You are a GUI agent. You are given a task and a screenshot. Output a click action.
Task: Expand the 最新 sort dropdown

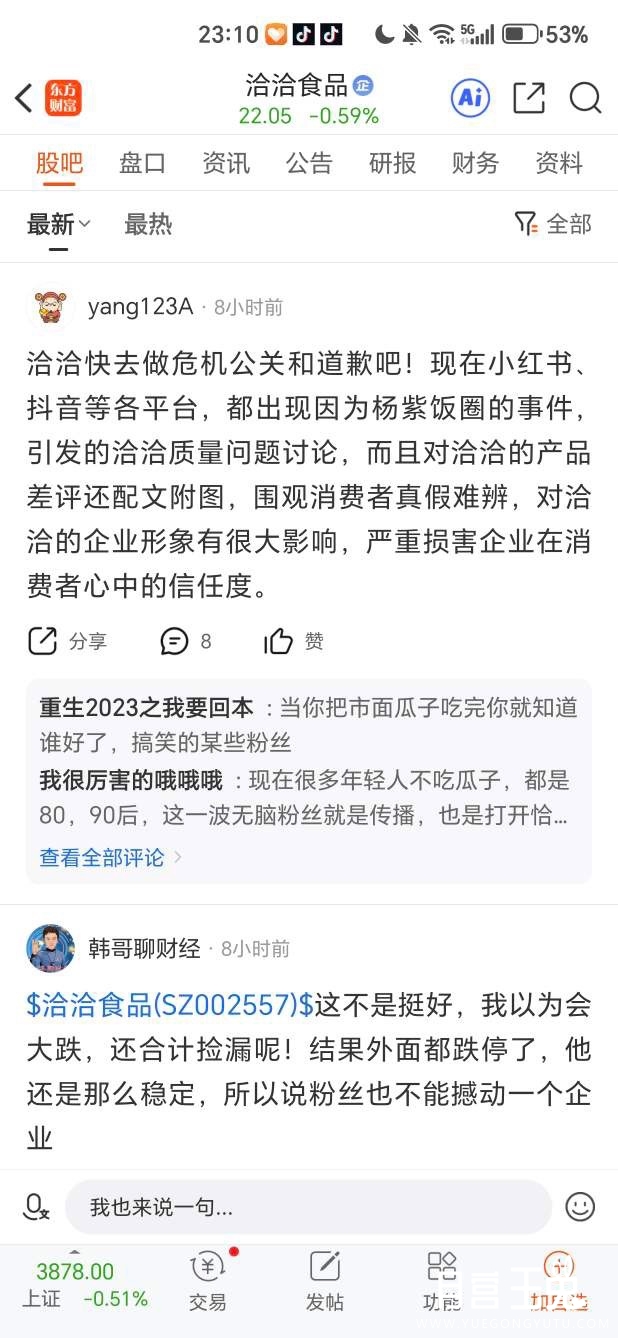(58, 225)
